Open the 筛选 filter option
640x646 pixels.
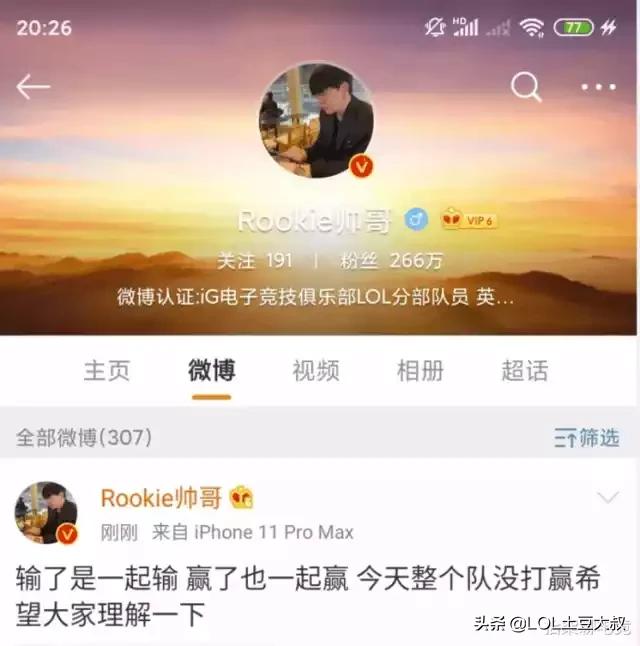coord(587,437)
